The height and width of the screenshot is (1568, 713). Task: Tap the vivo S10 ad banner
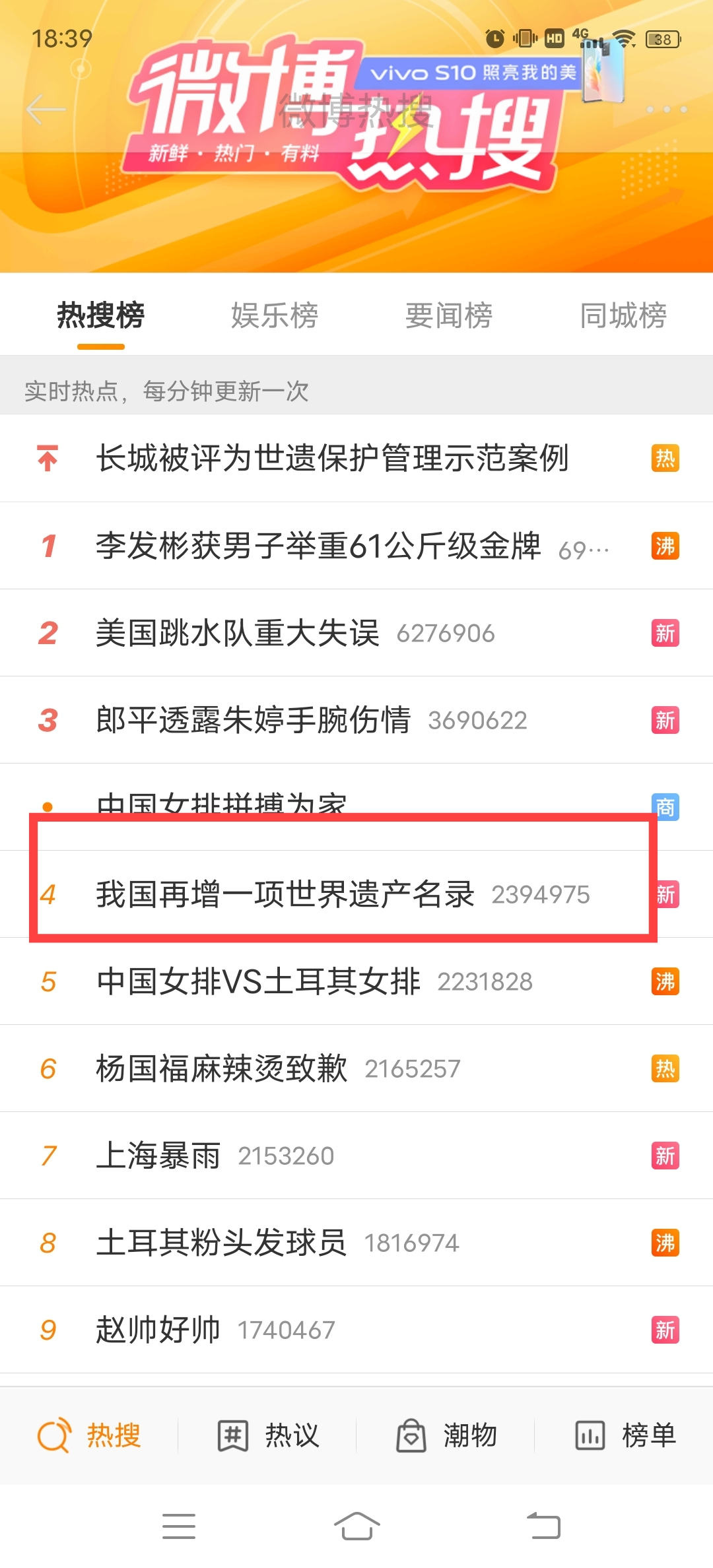click(489, 73)
